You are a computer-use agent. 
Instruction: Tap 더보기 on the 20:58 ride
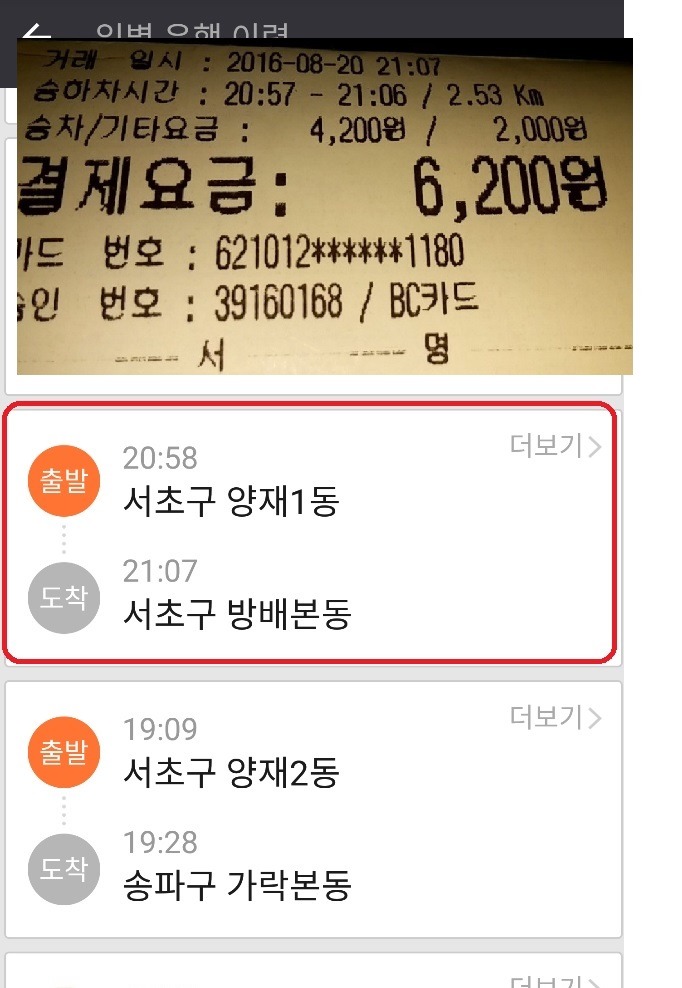tap(555, 447)
